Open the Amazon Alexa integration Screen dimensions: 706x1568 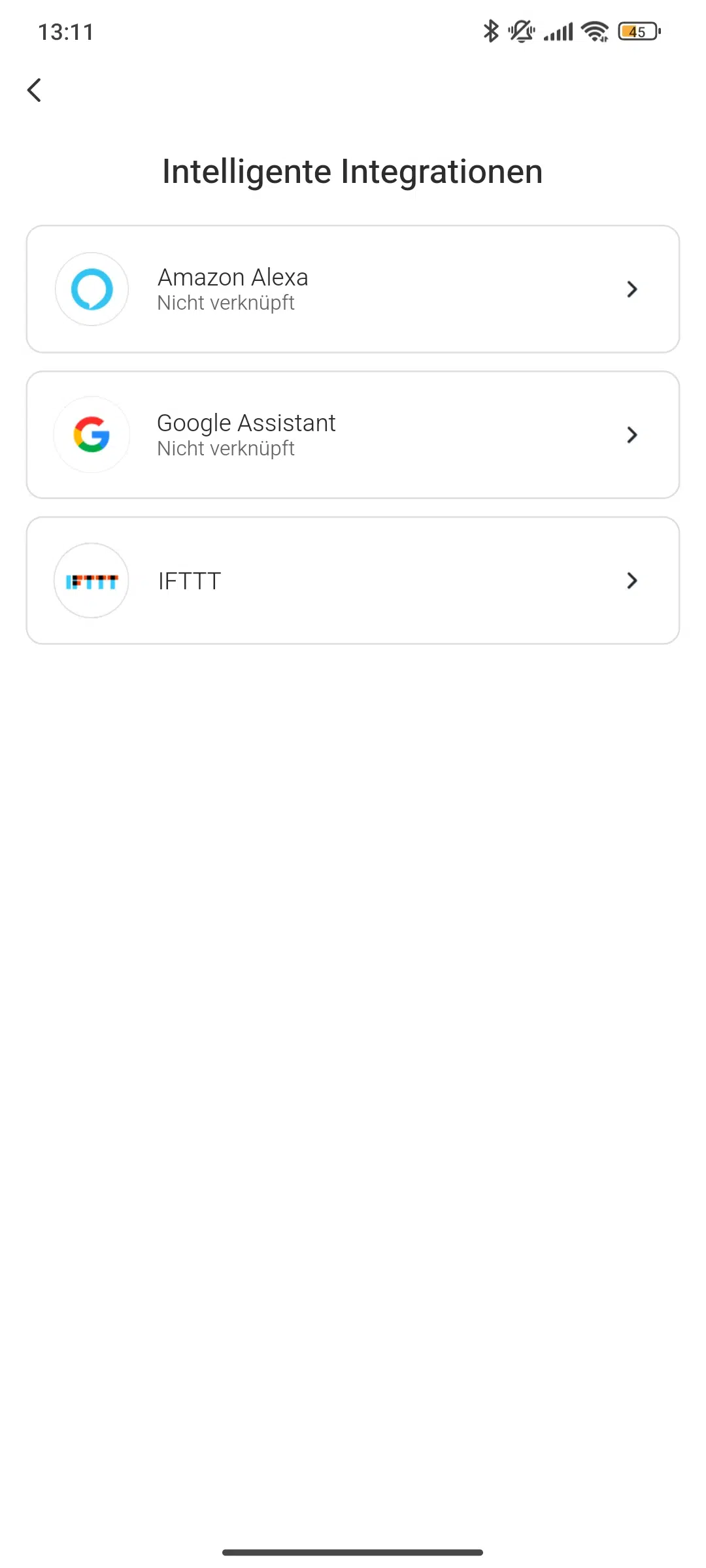point(353,289)
